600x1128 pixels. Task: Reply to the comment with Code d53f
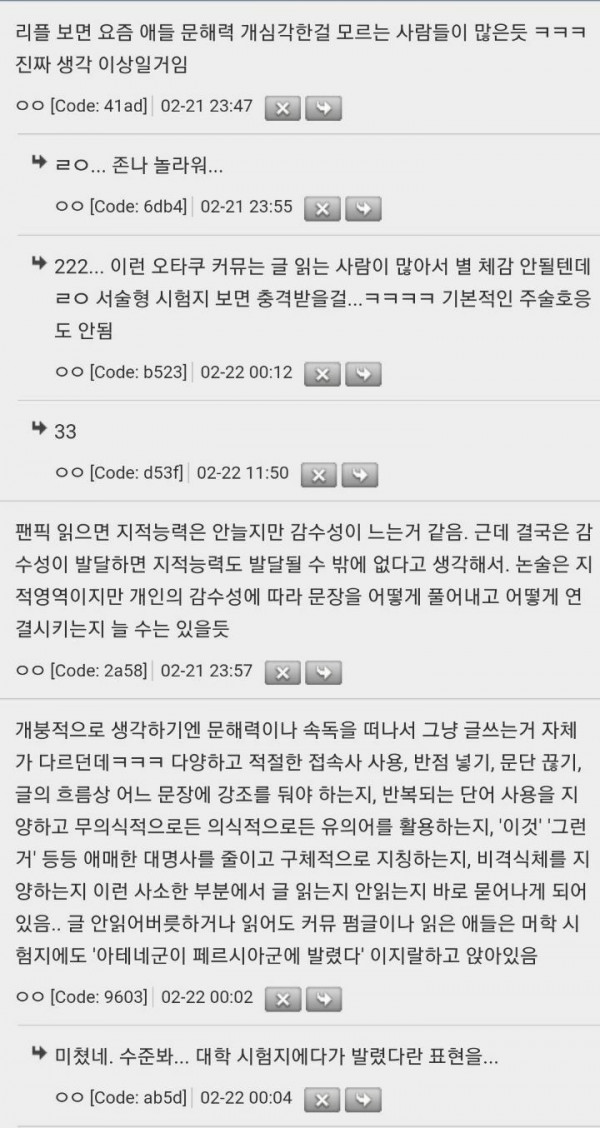point(358,474)
